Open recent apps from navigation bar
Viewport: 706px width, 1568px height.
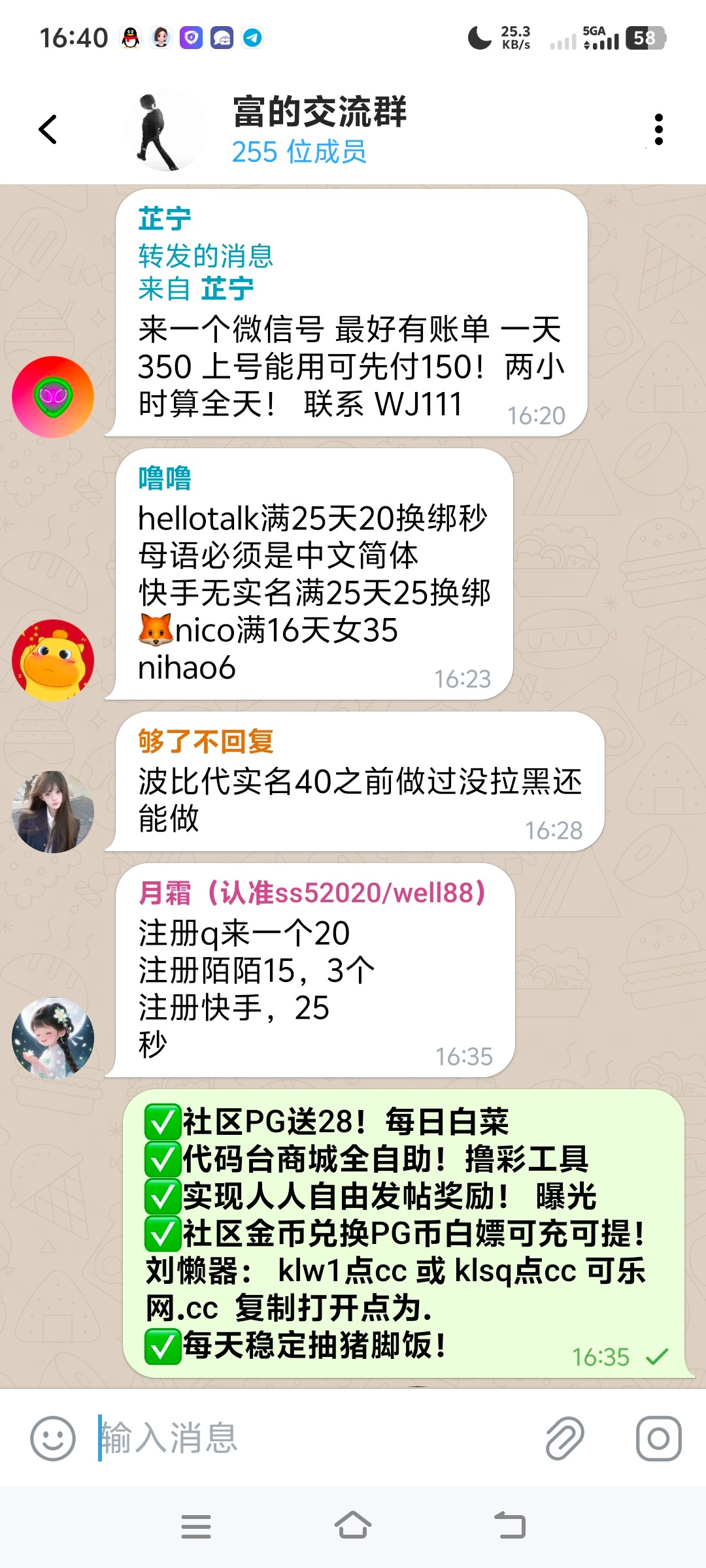196,1526
